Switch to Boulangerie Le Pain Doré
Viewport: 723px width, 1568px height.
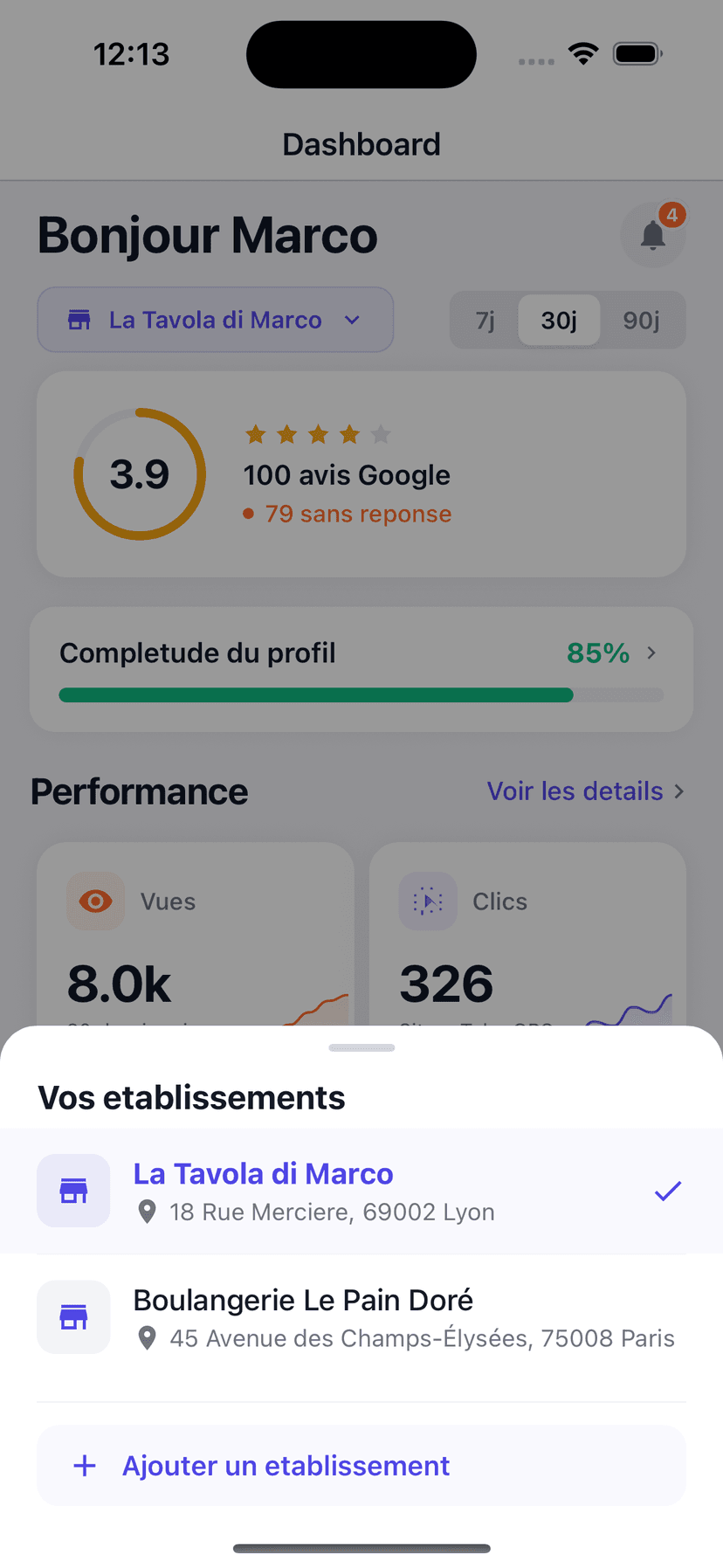pos(361,1317)
